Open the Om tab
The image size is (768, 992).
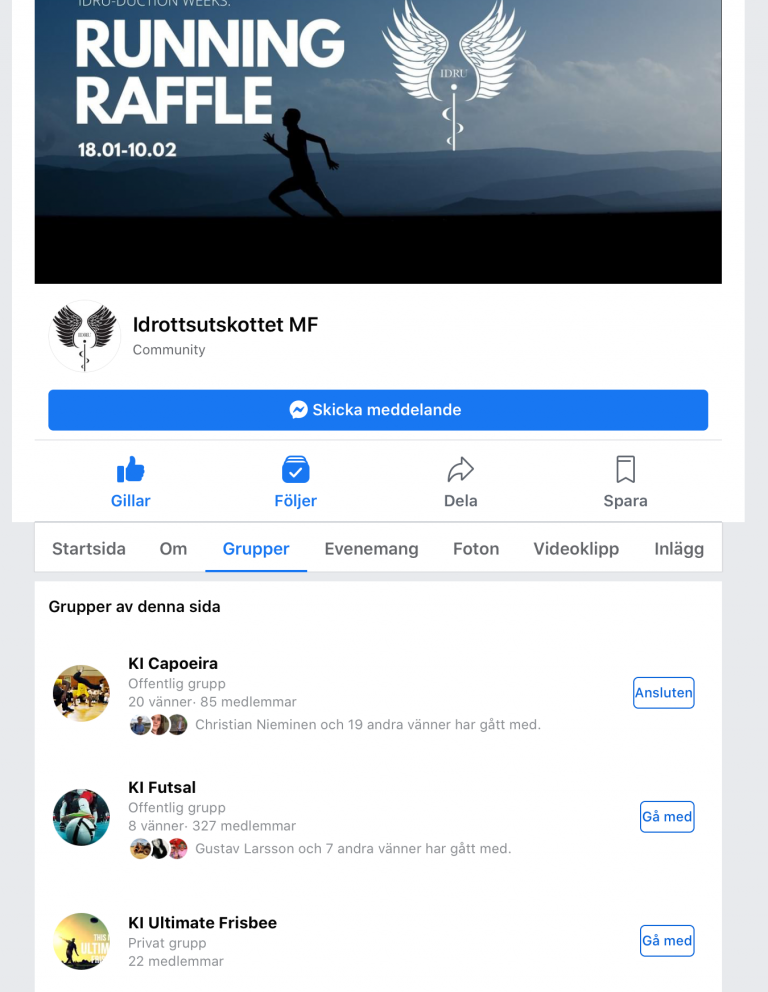pyautogui.click(x=173, y=548)
